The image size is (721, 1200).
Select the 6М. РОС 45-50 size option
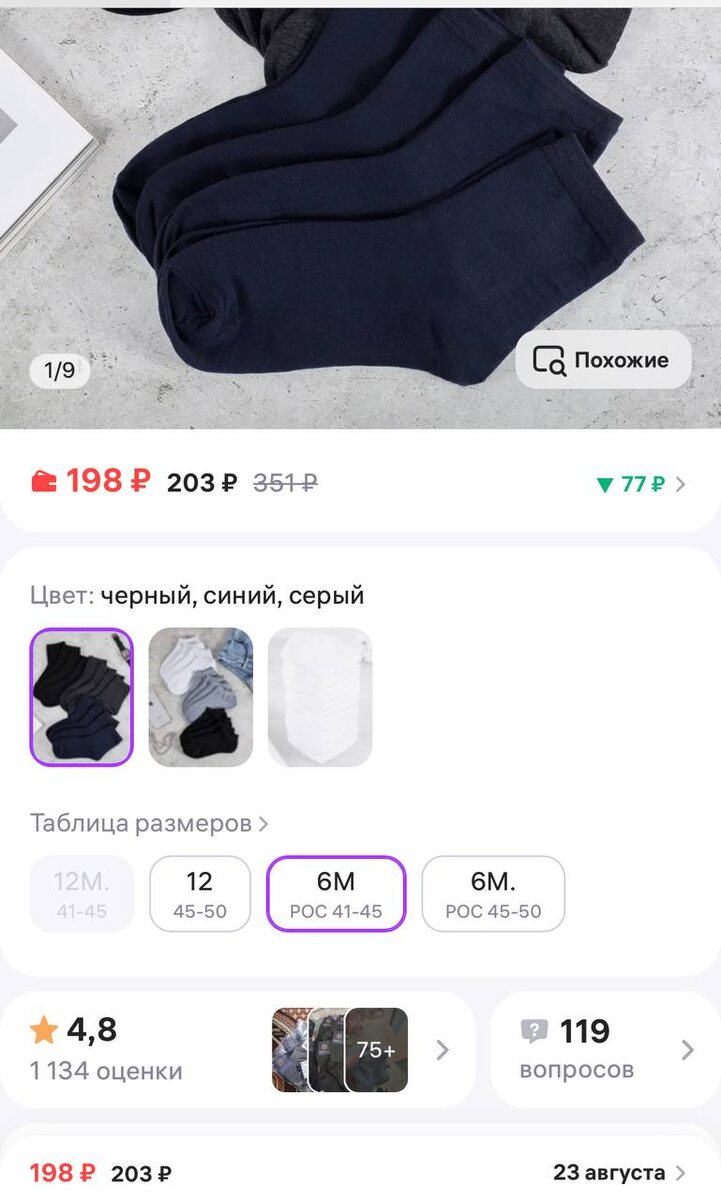point(494,893)
